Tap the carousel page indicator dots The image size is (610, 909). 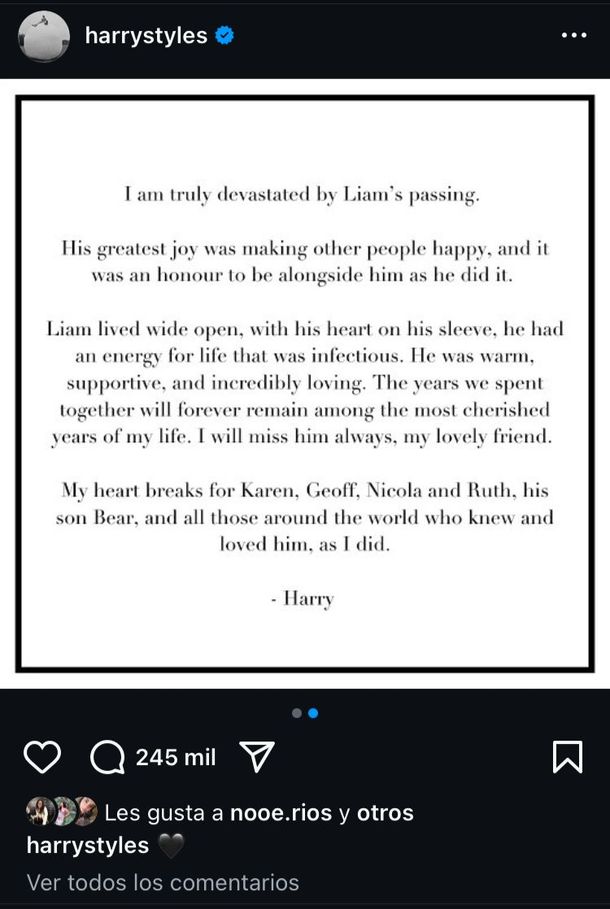pyautogui.click(x=305, y=713)
